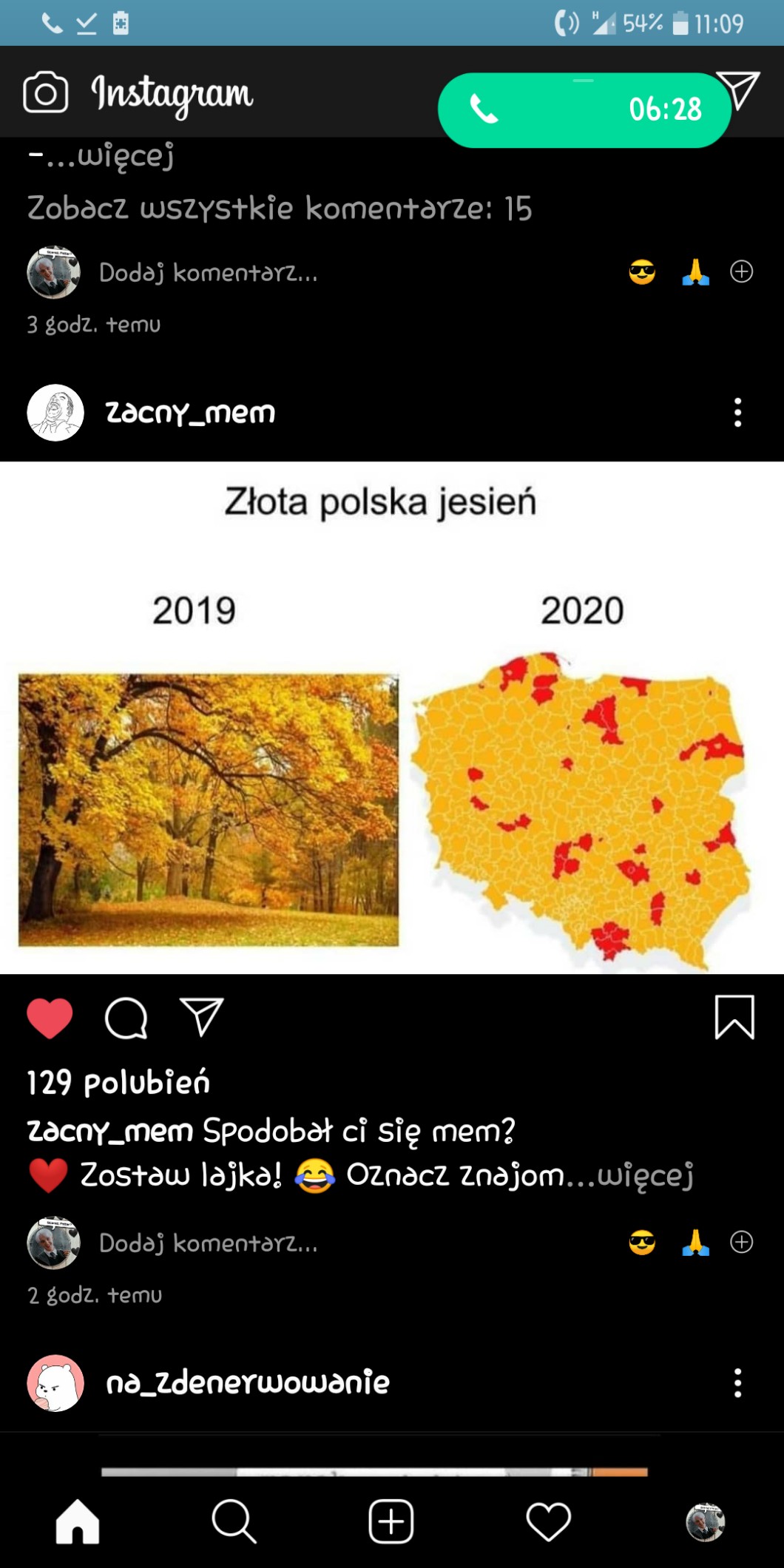
Task: Go to the Home feed tab
Action: tap(78, 1522)
